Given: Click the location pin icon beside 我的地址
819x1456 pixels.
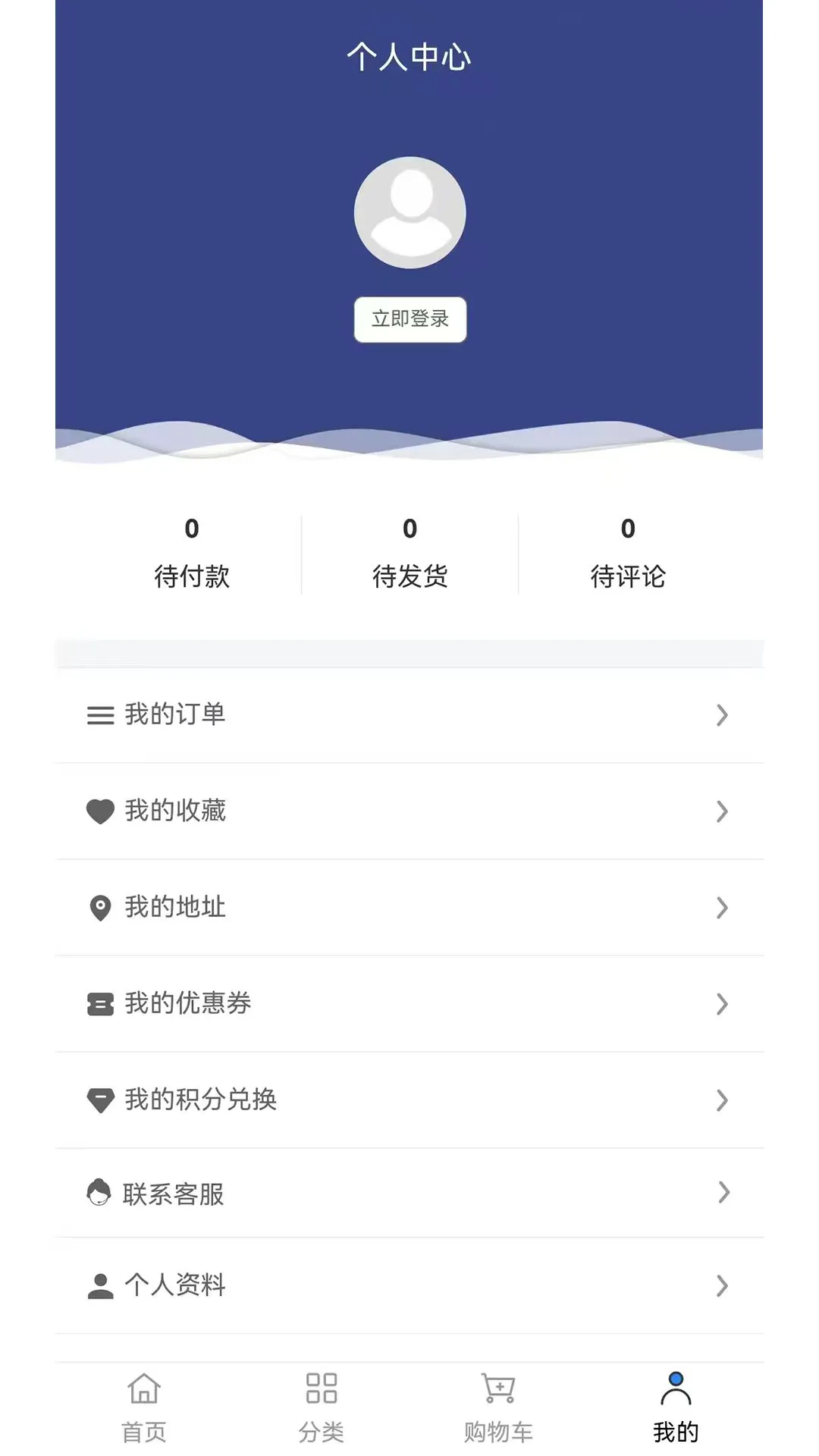Looking at the screenshot, I should tap(99, 907).
